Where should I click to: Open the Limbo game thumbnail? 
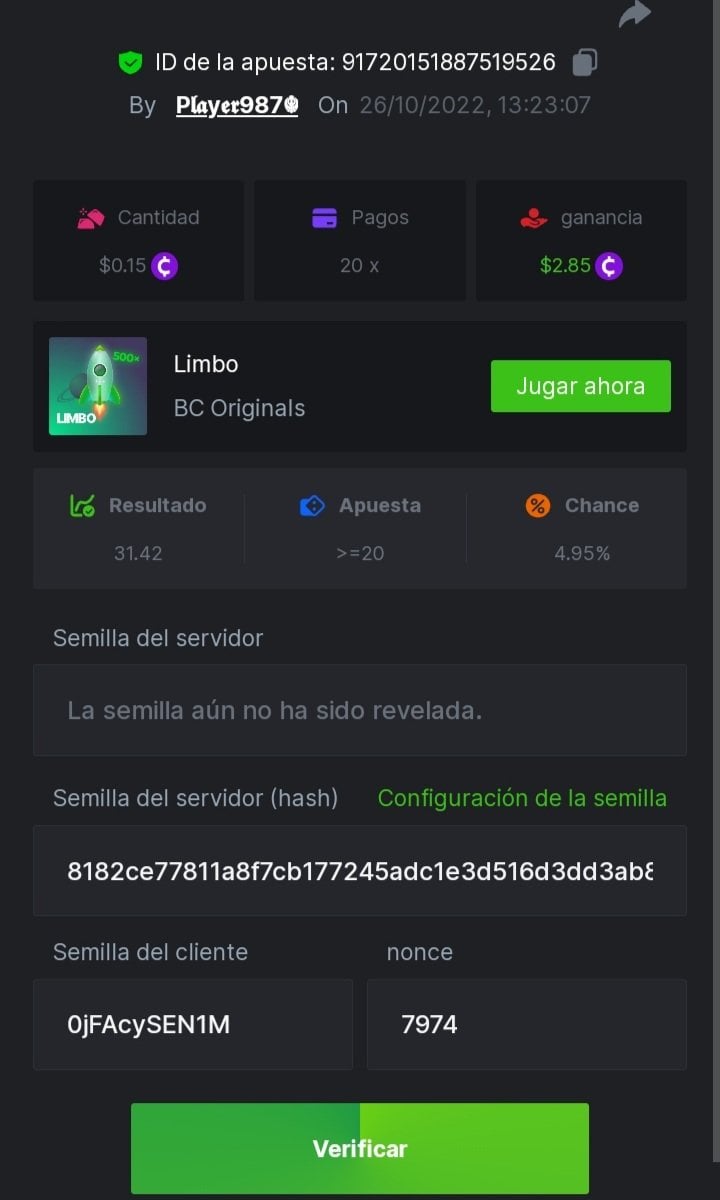point(98,386)
